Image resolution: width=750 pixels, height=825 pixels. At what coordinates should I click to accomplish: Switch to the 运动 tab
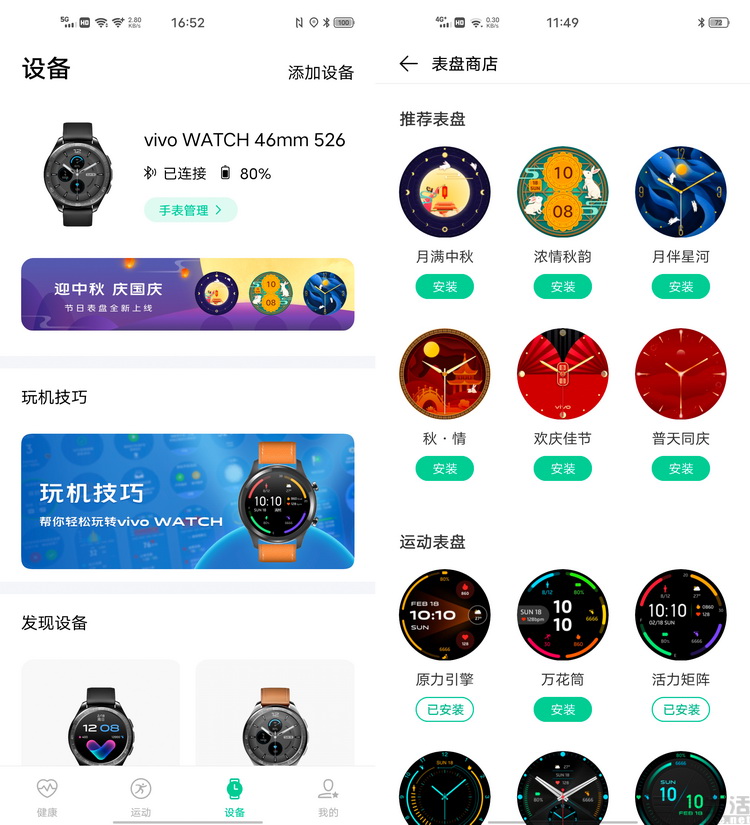(140, 797)
